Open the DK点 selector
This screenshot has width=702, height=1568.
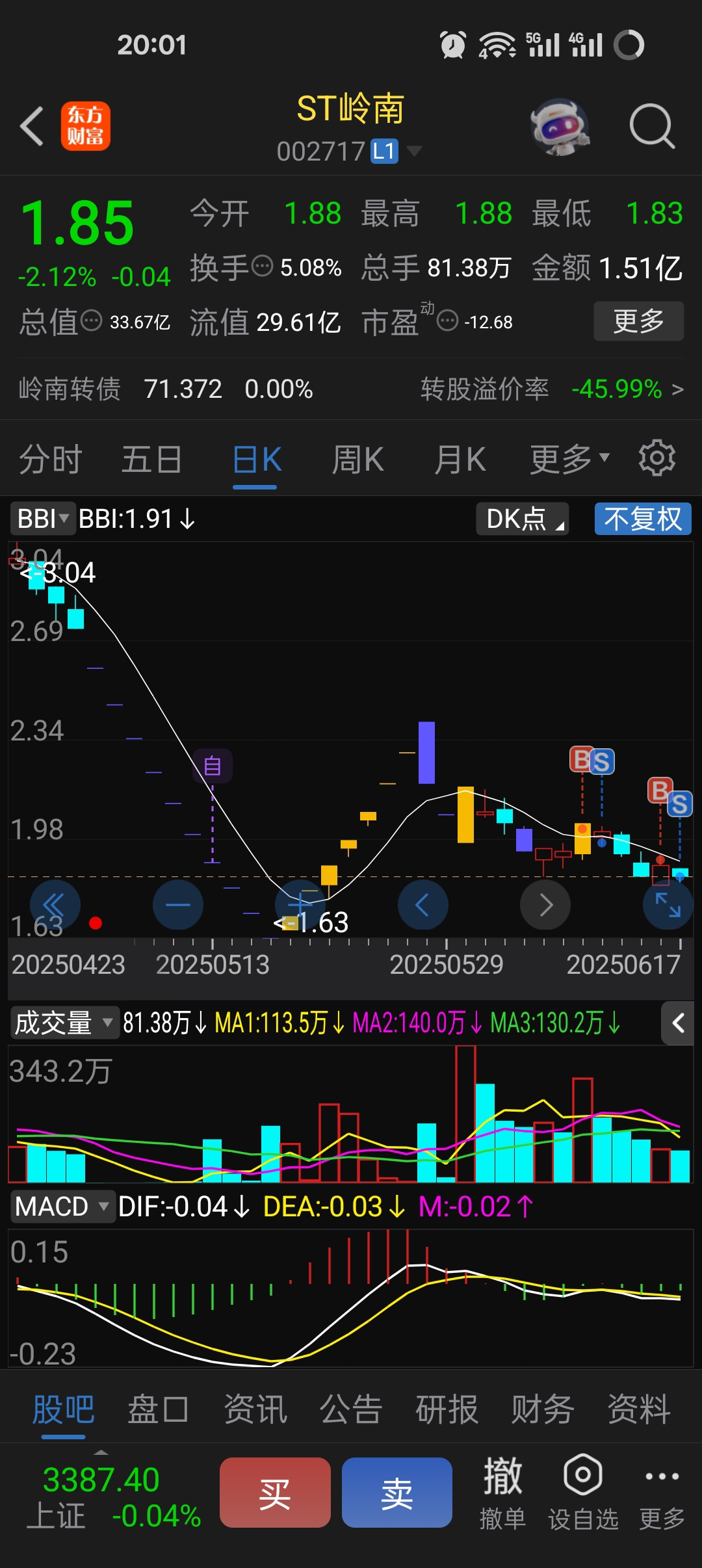523,519
